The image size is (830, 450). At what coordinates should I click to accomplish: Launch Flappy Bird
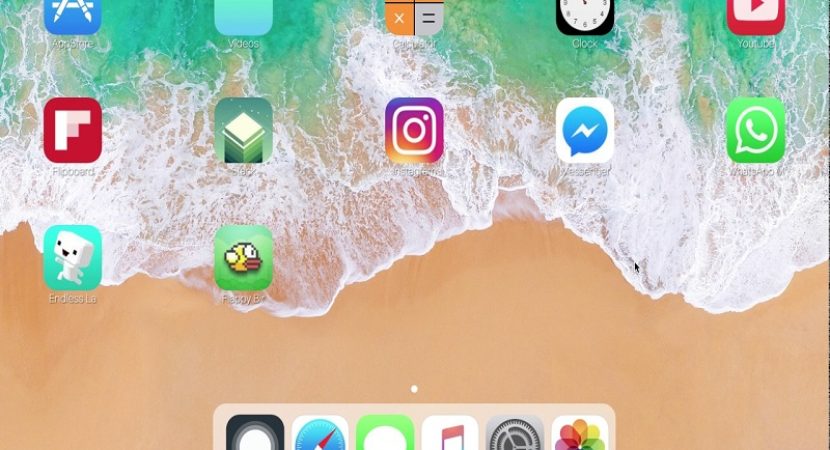point(243,257)
